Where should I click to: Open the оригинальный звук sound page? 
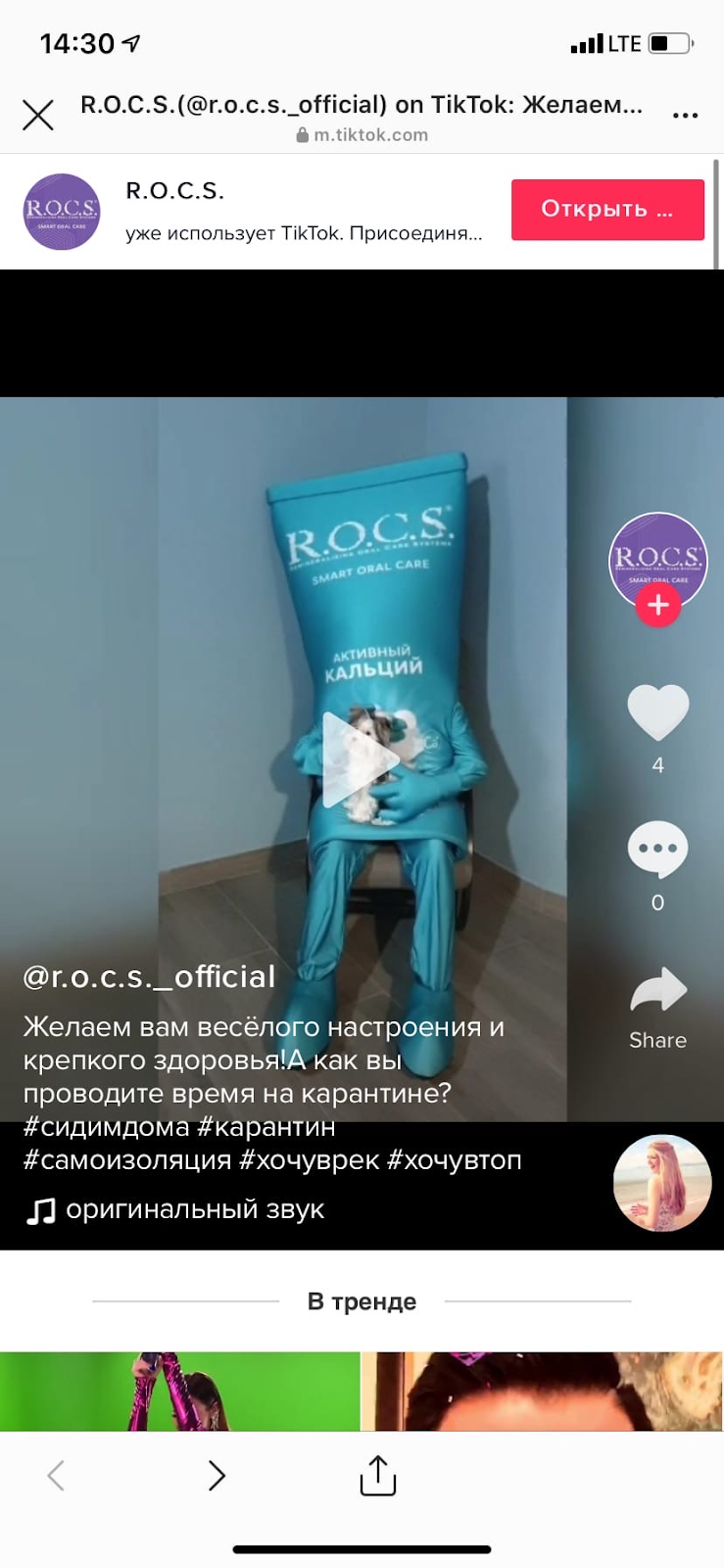pyautogui.click(x=194, y=1210)
